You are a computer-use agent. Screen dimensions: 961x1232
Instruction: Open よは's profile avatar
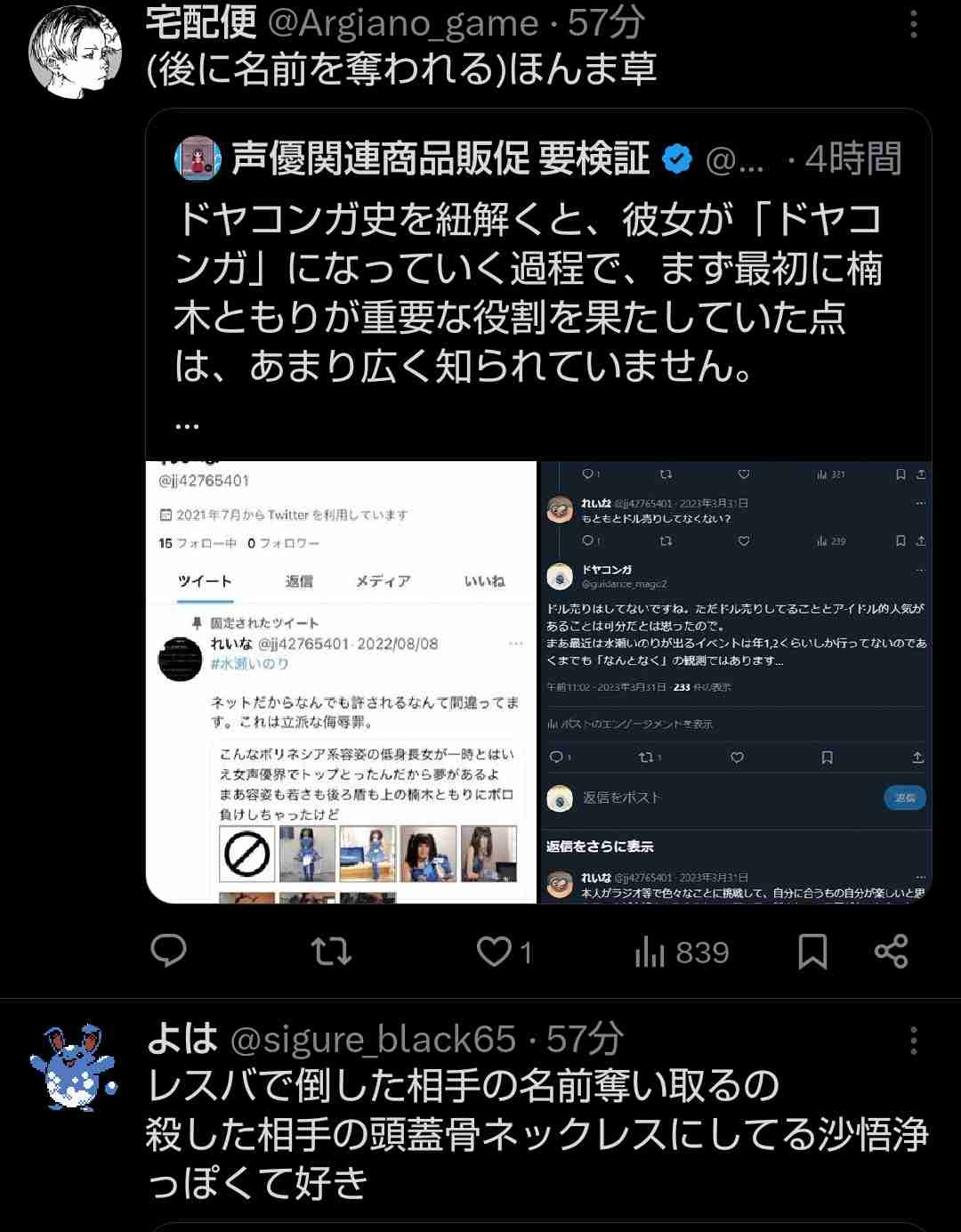[75, 1067]
